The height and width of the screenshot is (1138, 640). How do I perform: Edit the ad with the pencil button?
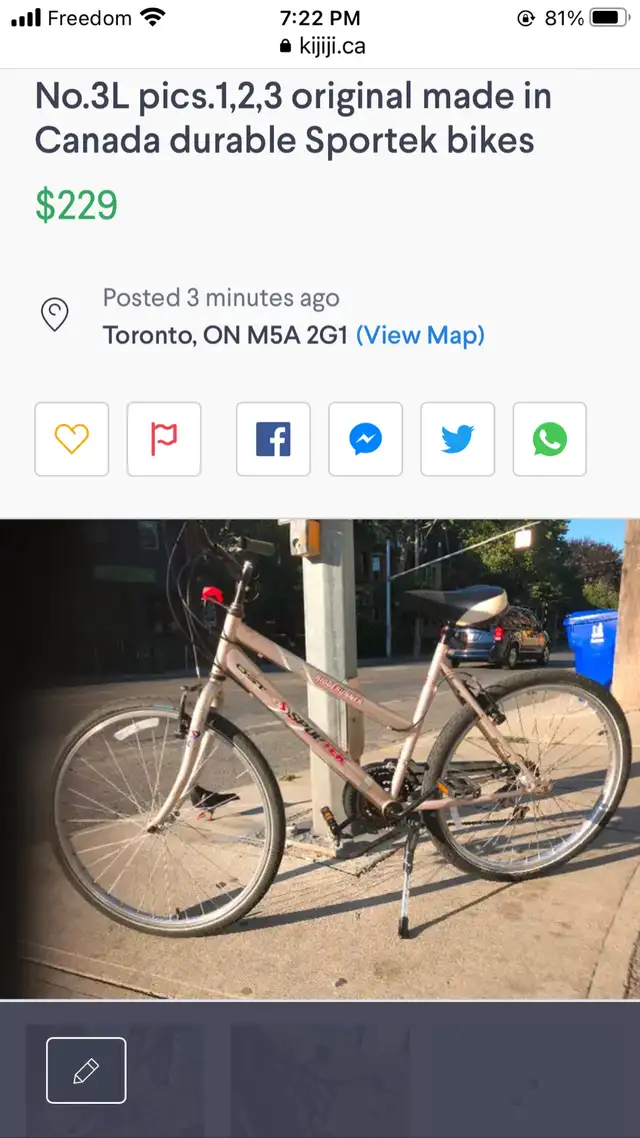(x=86, y=1071)
